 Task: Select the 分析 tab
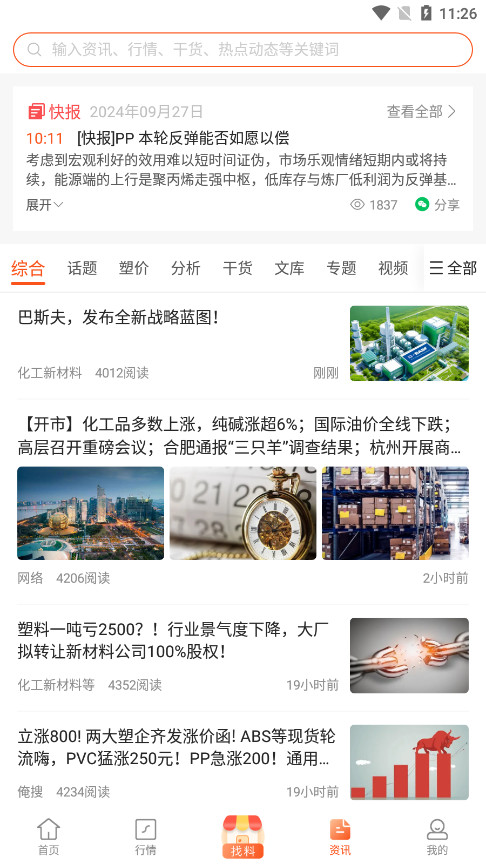[186, 268]
